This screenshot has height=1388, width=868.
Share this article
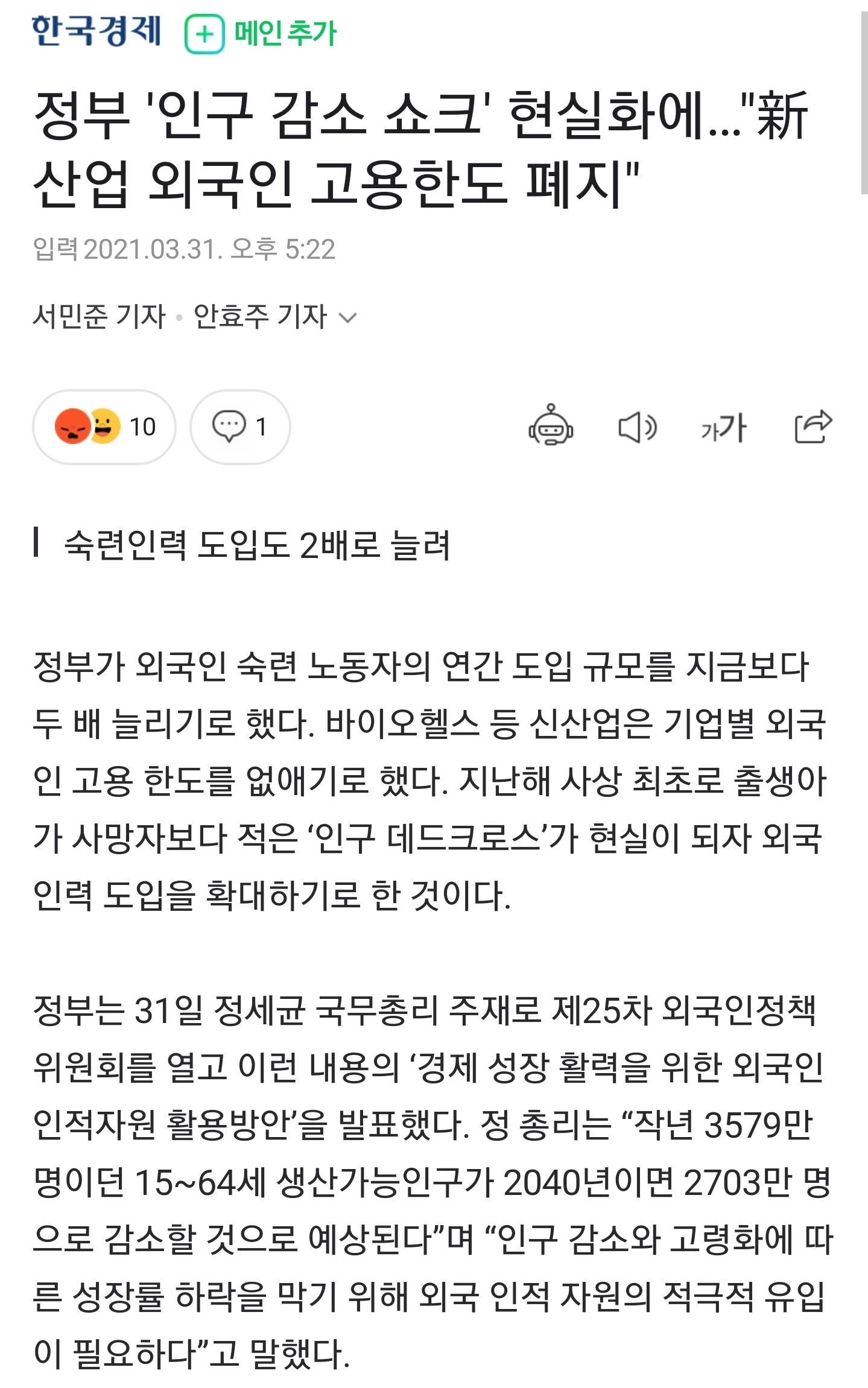[x=813, y=426]
